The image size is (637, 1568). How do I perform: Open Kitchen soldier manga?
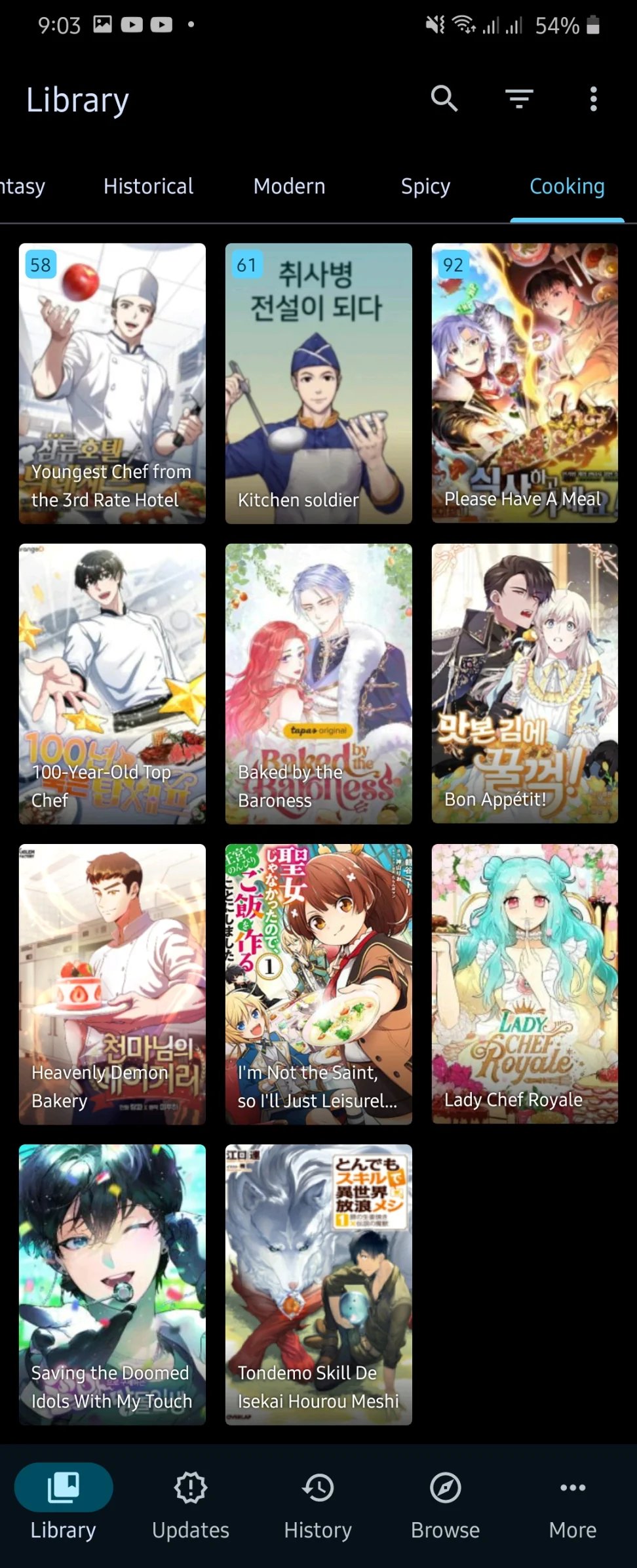point(318,382)
